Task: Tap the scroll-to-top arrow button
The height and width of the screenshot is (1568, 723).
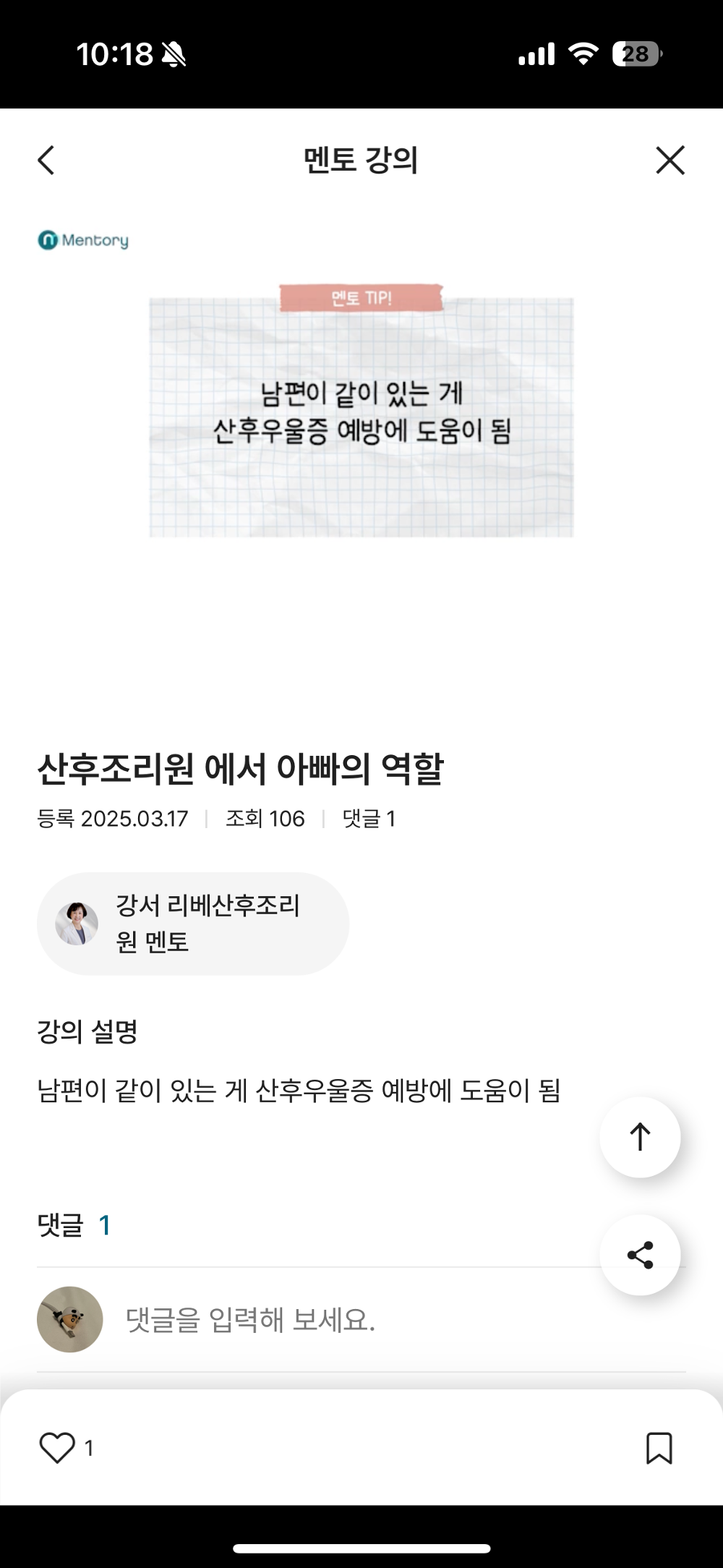Action: click(640, 1136)
